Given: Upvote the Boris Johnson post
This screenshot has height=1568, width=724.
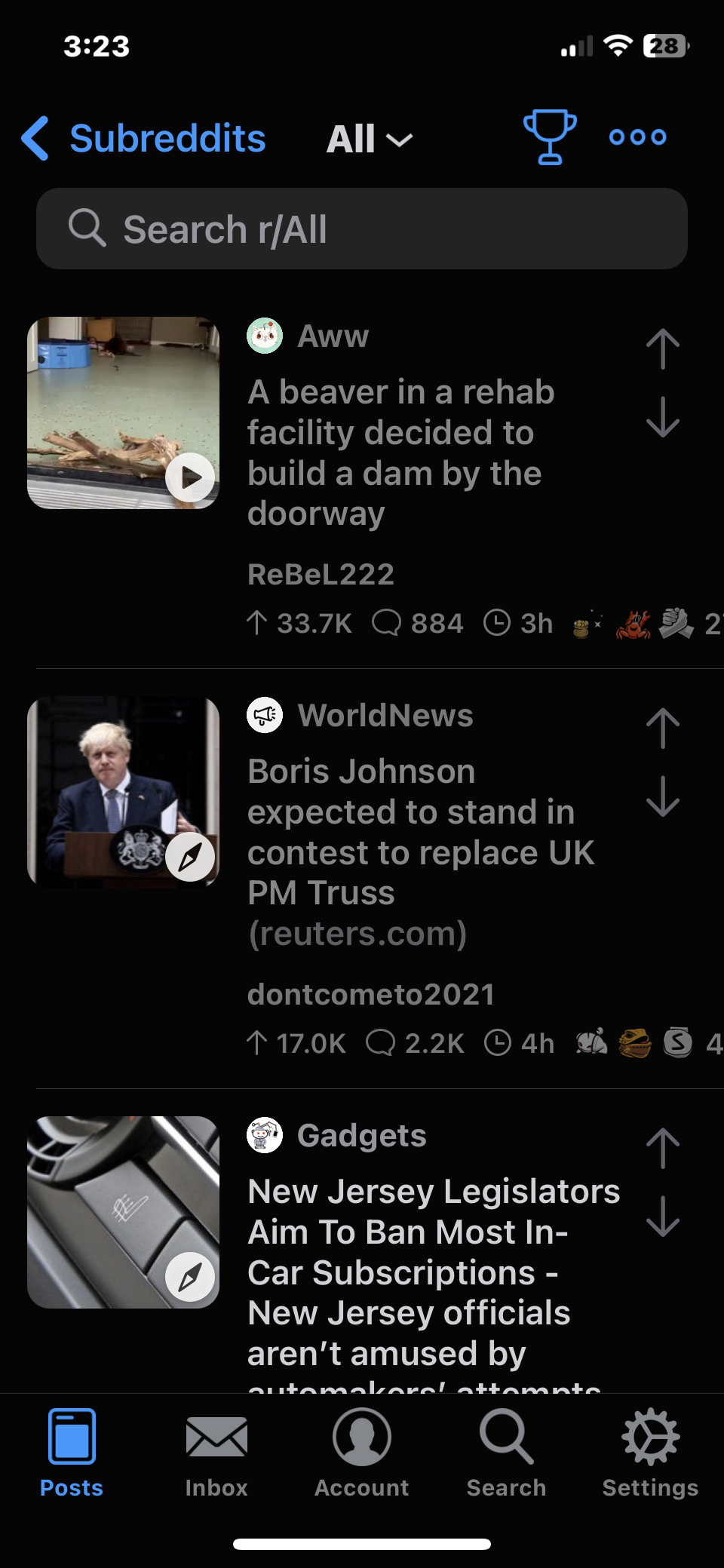Looking at the screenshot, I should [x=663, y=729].
